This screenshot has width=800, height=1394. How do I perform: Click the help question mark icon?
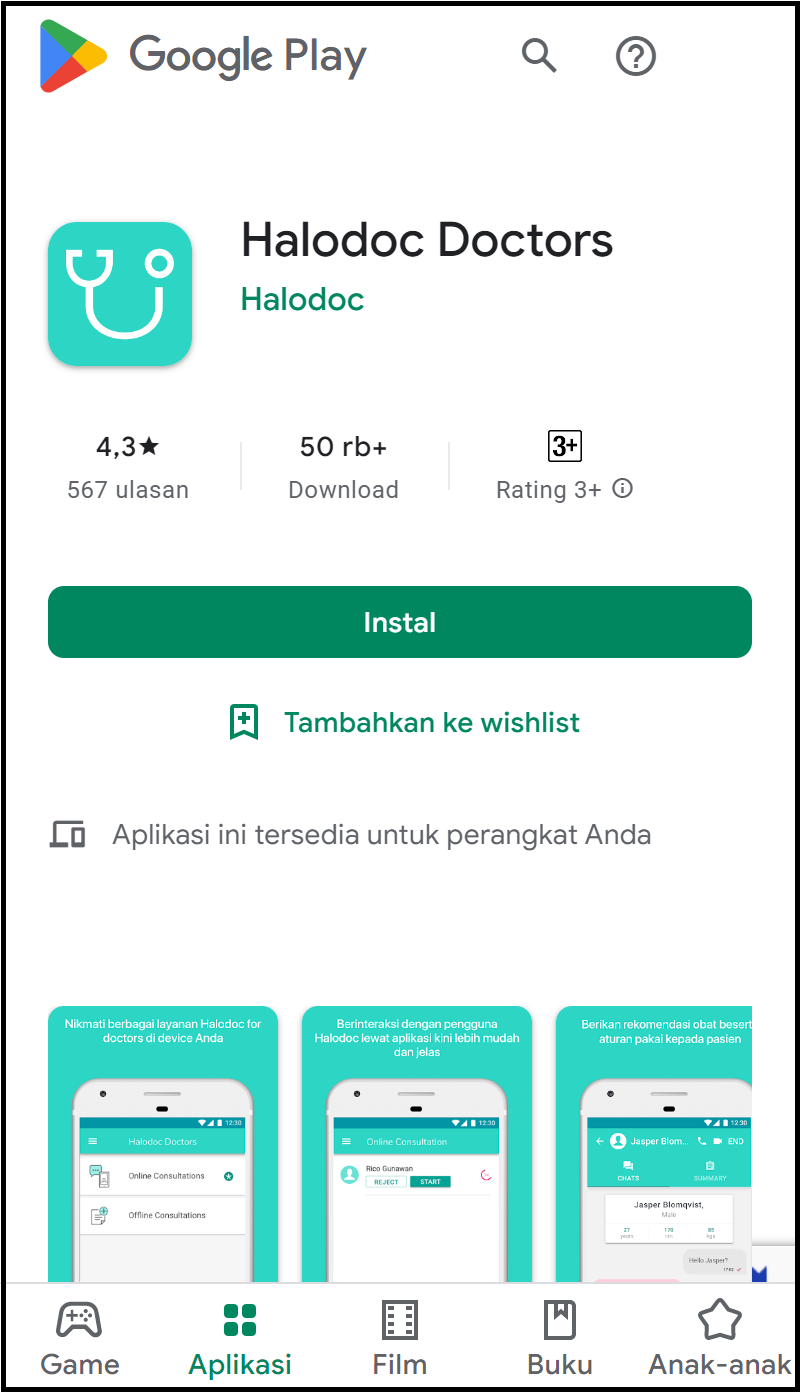[635, 57]
